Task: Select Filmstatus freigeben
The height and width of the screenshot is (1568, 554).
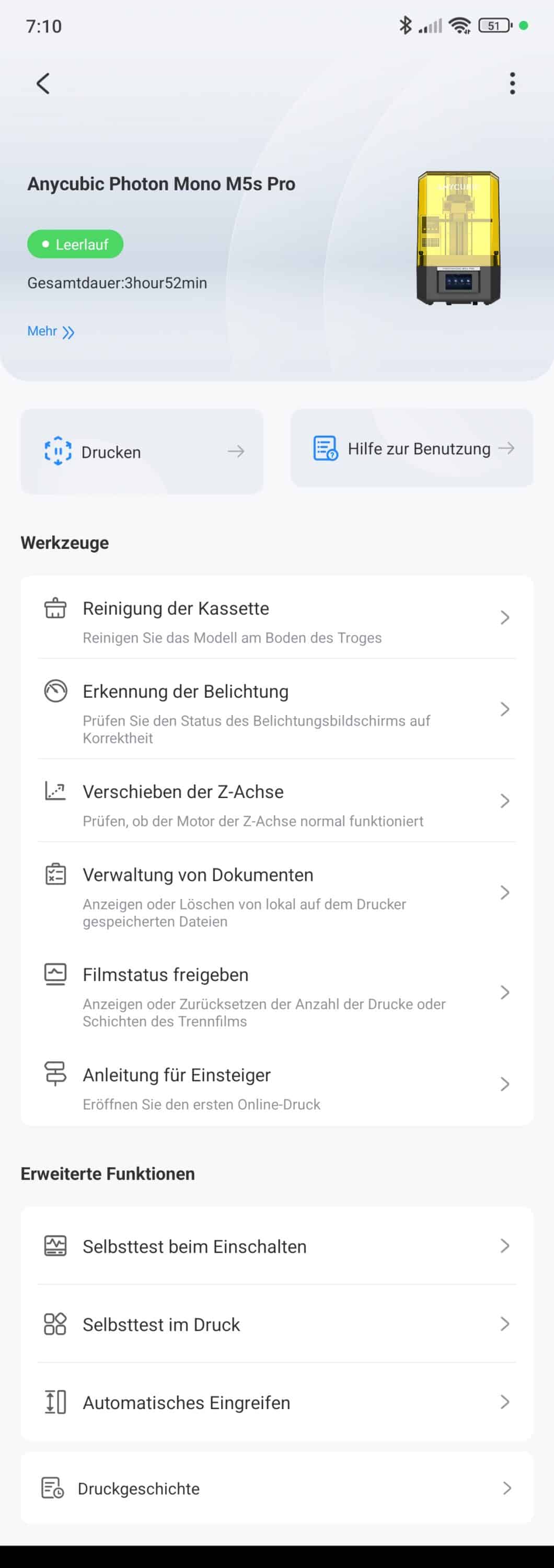Action: (x=276, y=993)
